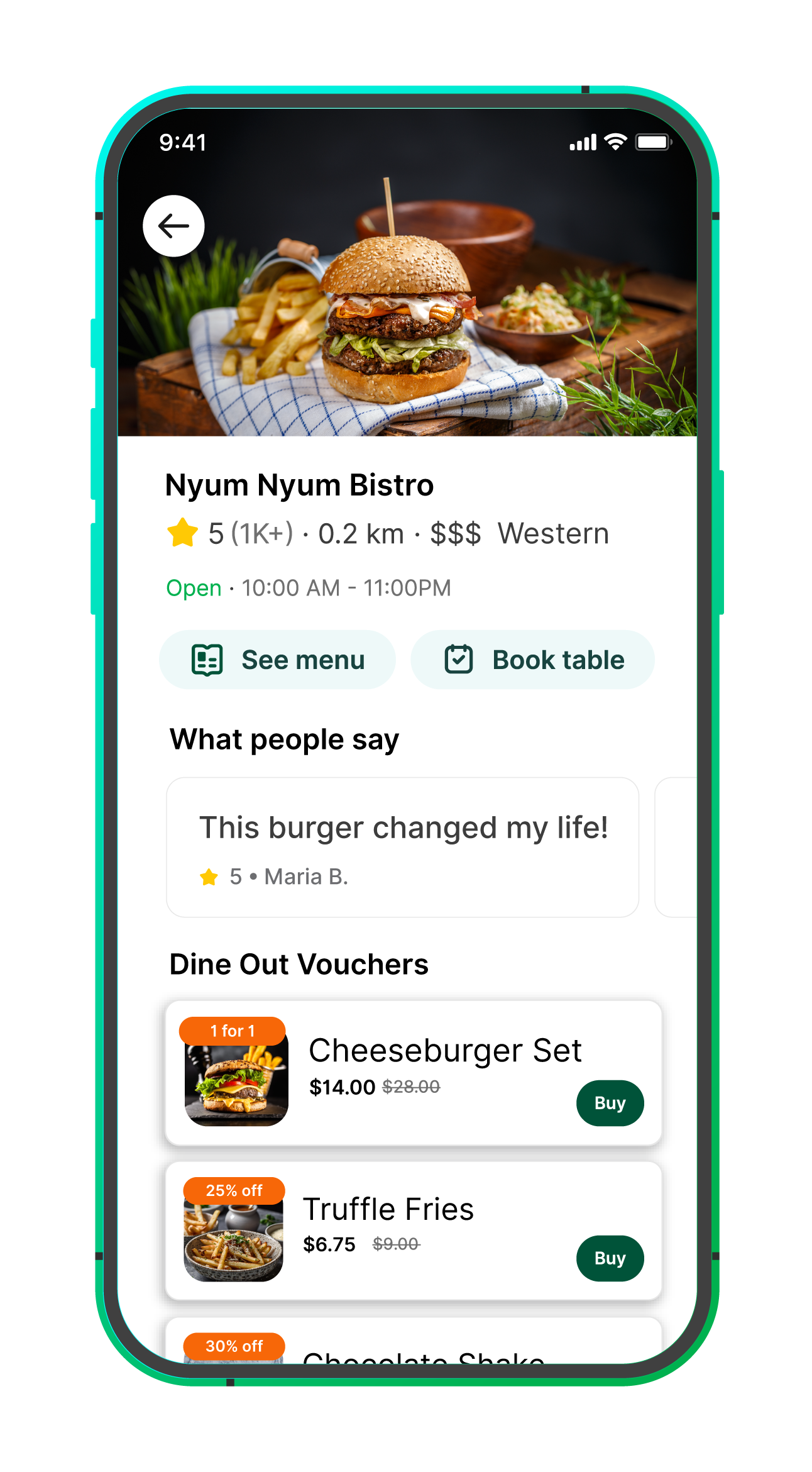
Task: Open Maria B.'s burger review card
Action: tap(402, 847)
